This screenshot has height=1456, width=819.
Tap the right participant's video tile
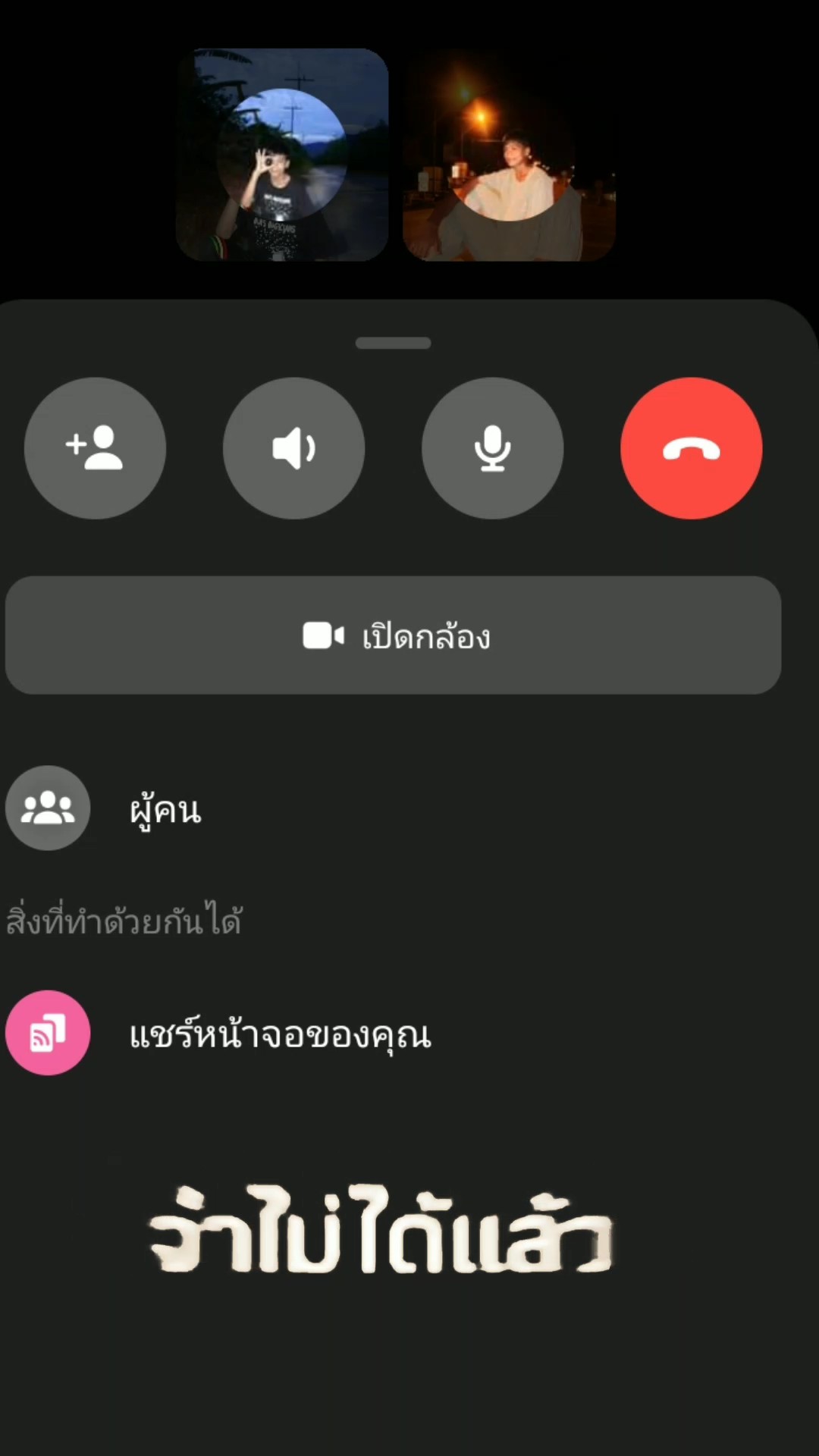coord(509,155)
